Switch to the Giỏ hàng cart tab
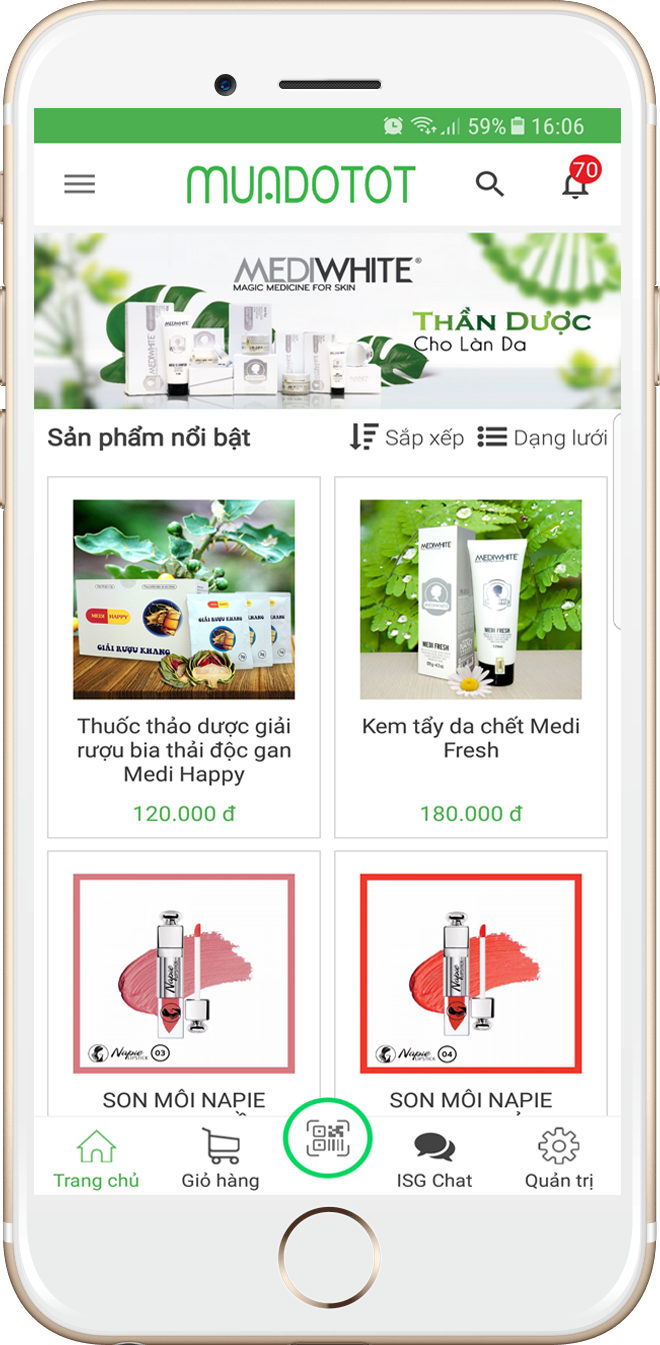This screenshot has height=1345, width=660. 220,1158
